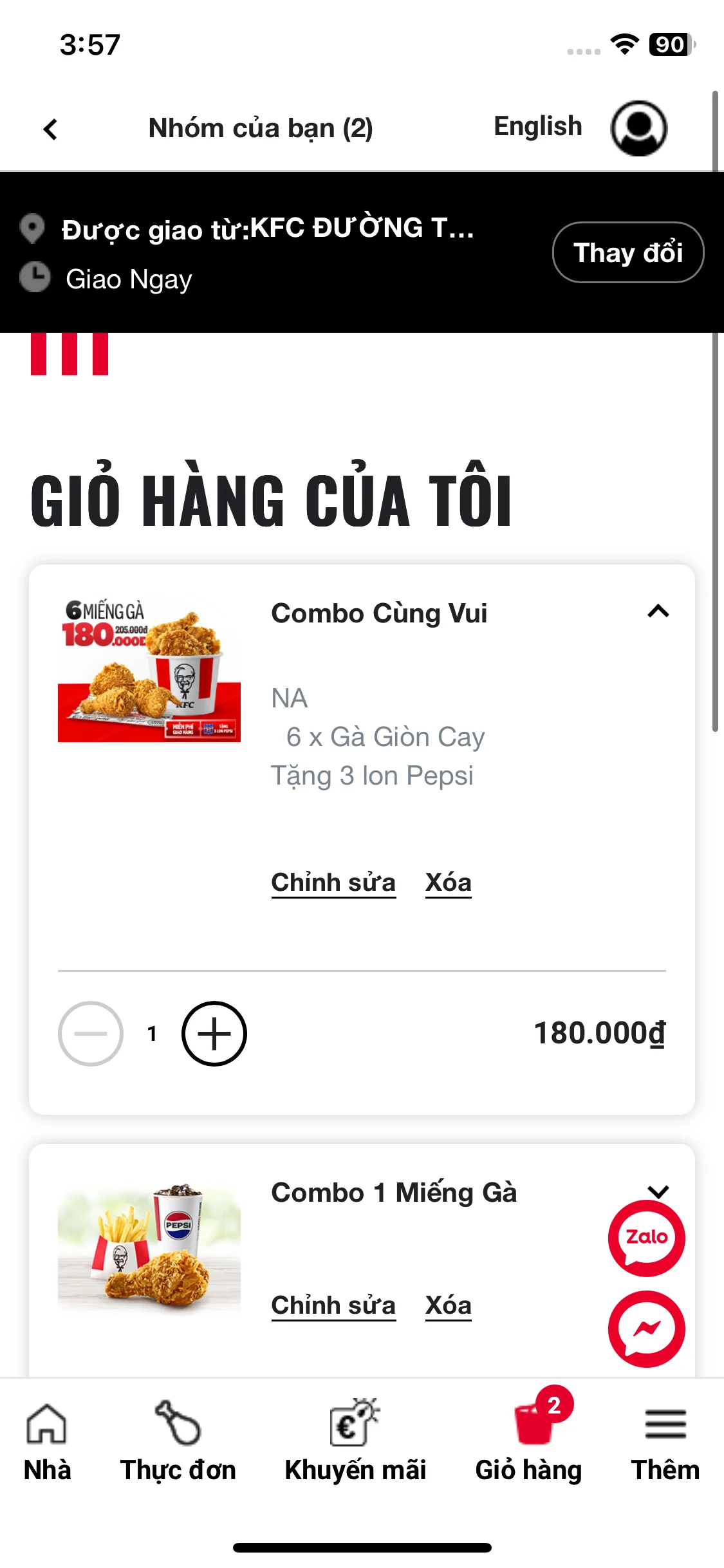Open the account profile icon

638,128
